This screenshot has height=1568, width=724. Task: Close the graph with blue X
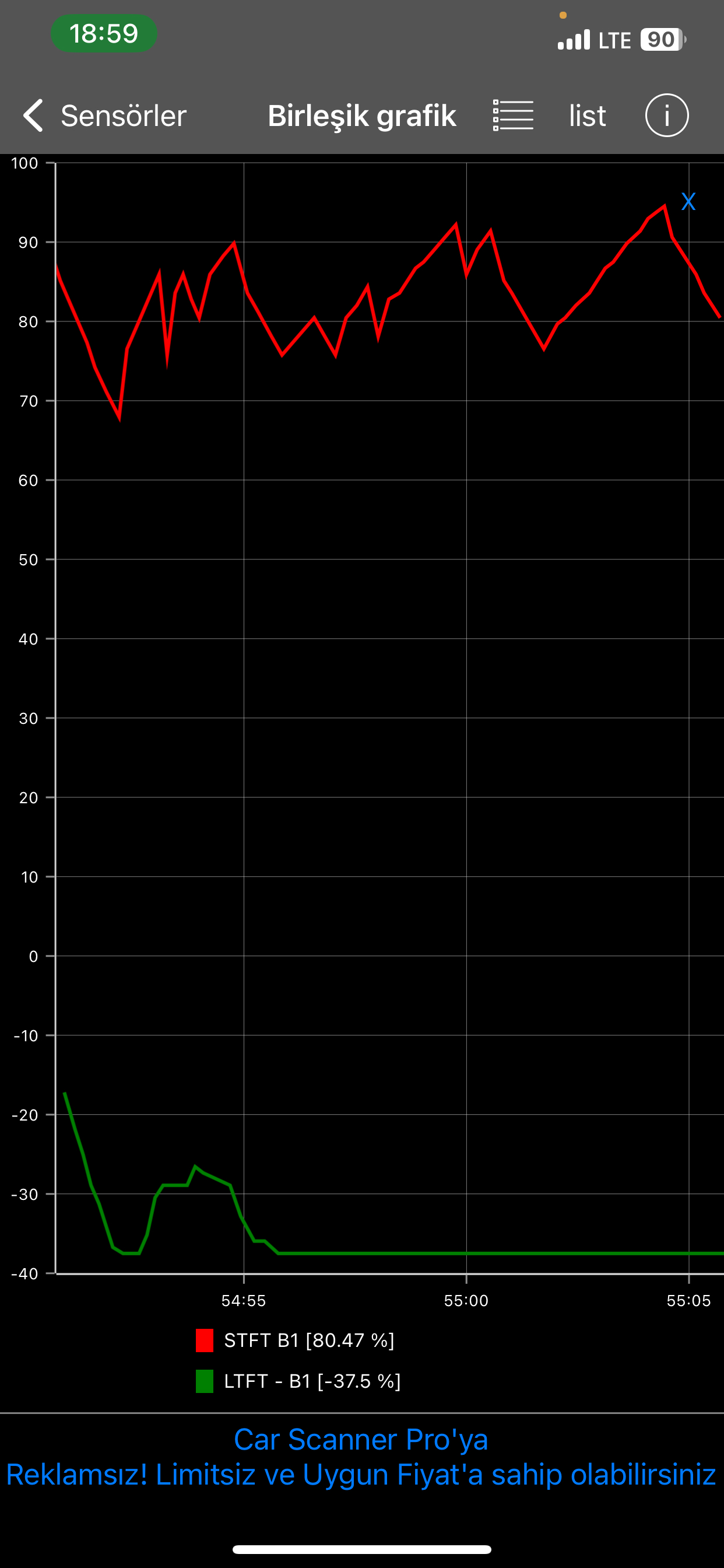(x=688, y=201)
